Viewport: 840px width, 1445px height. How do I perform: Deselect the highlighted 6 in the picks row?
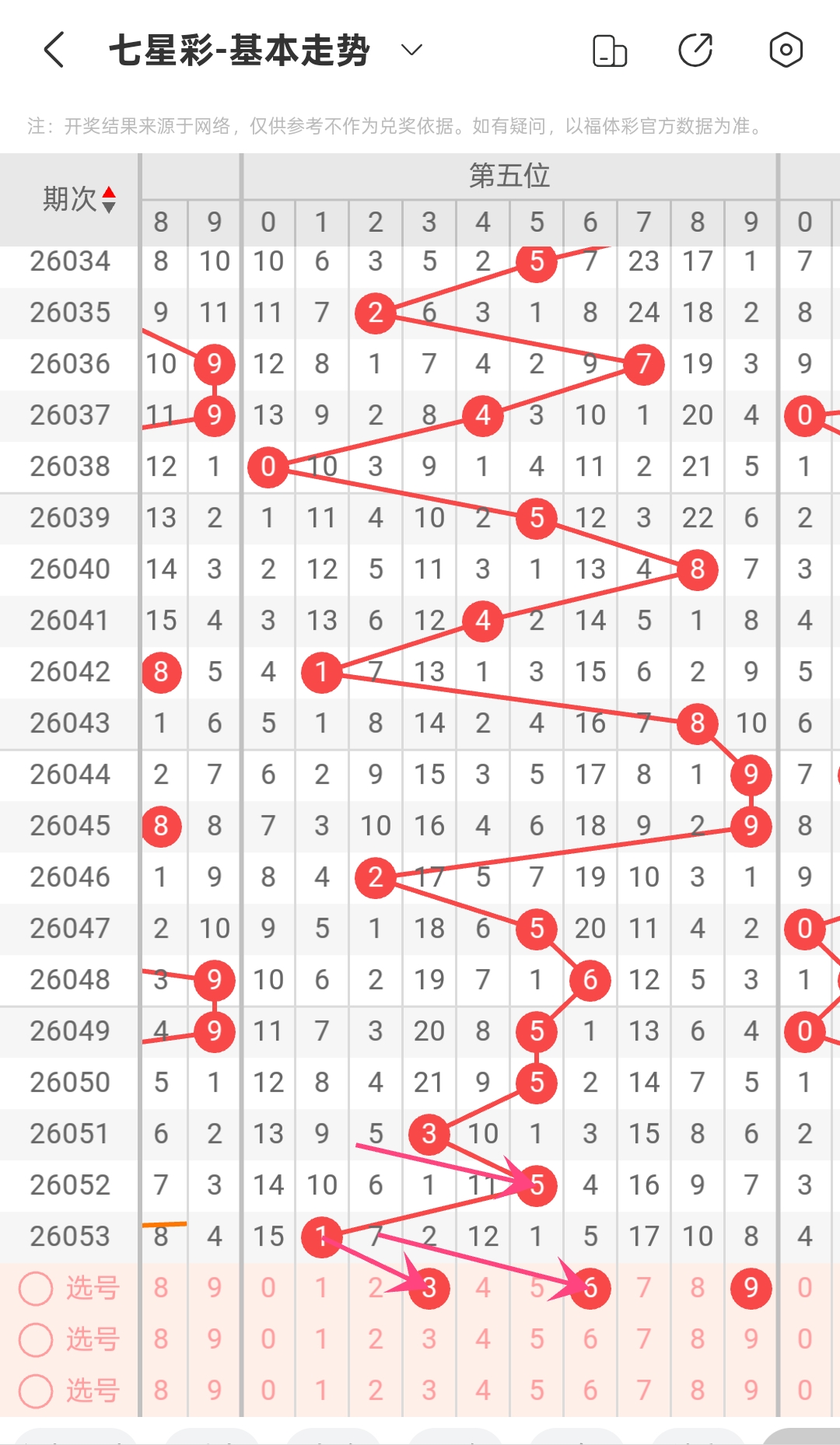click(590, 1288)
